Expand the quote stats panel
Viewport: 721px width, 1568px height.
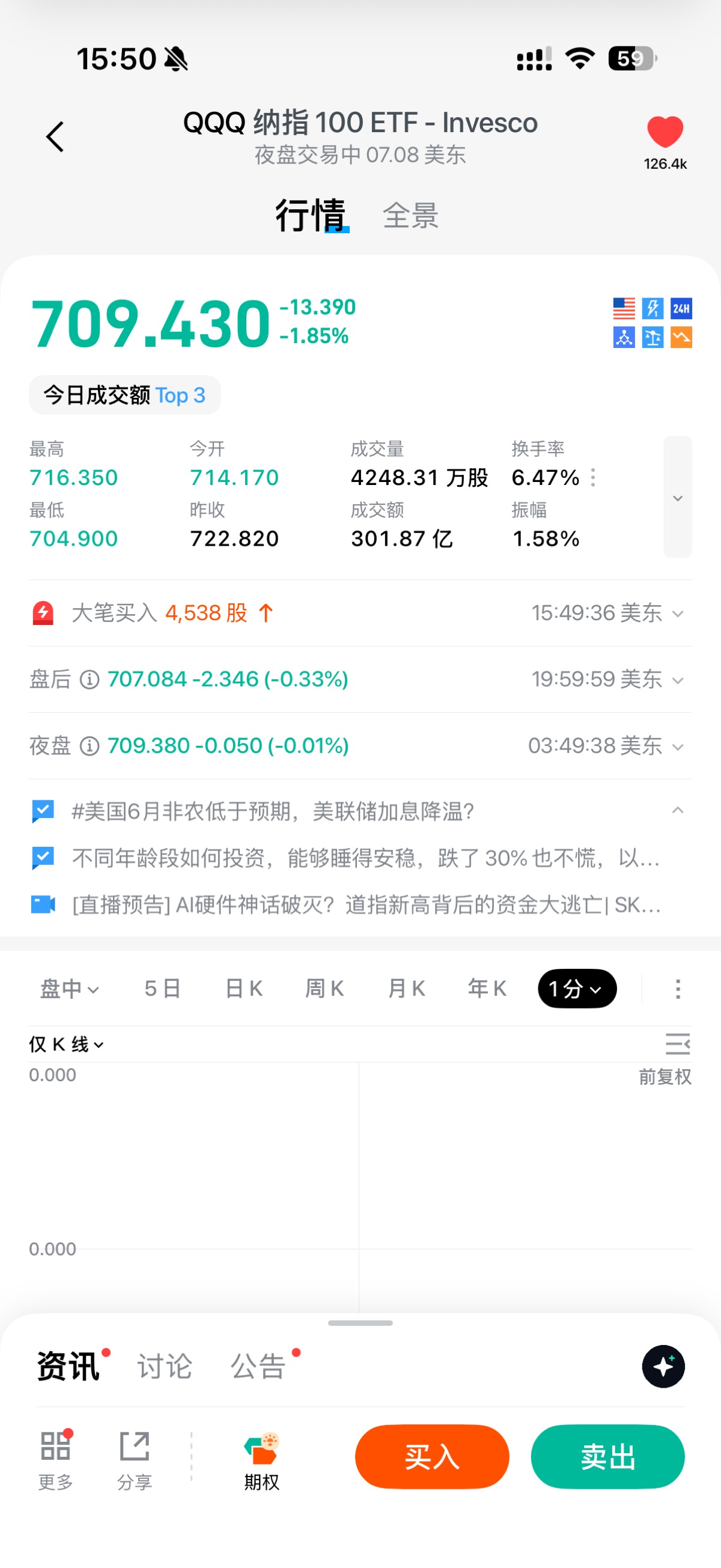(677, 496)
